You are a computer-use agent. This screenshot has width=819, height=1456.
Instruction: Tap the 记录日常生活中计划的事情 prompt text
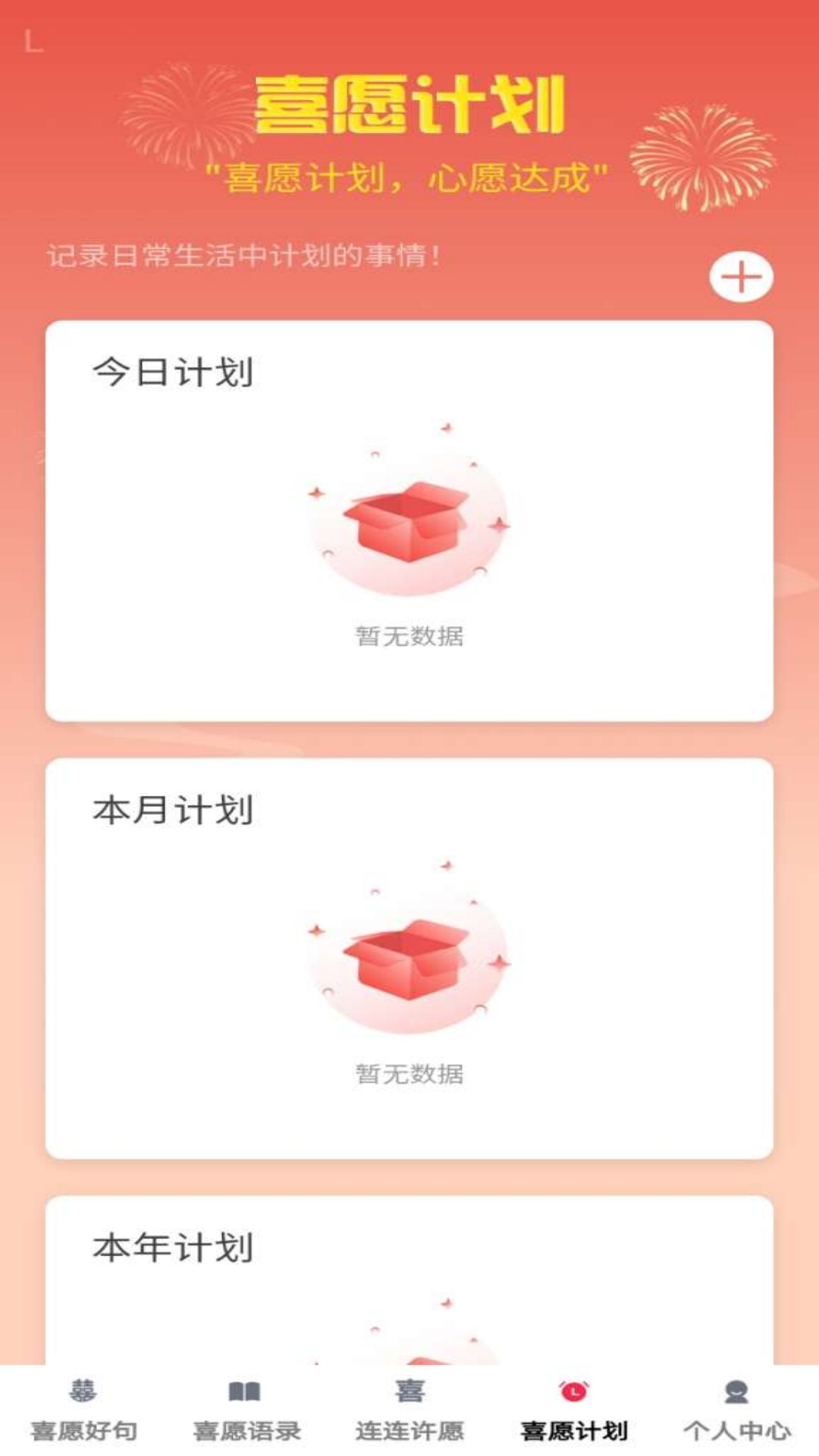pyautogui.click(x=243, y=256)
